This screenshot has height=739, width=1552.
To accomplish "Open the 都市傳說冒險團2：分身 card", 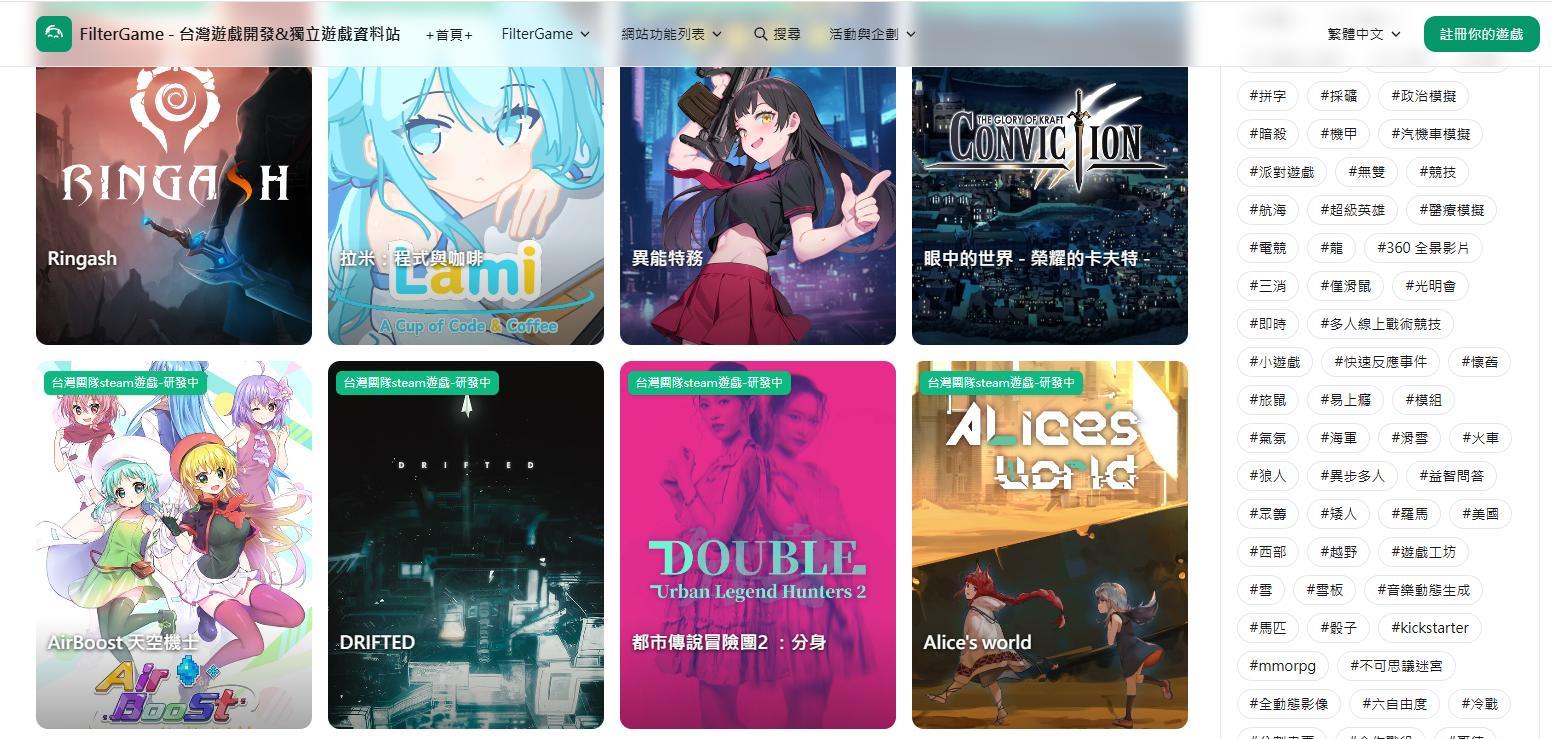I will coord(758,545).
